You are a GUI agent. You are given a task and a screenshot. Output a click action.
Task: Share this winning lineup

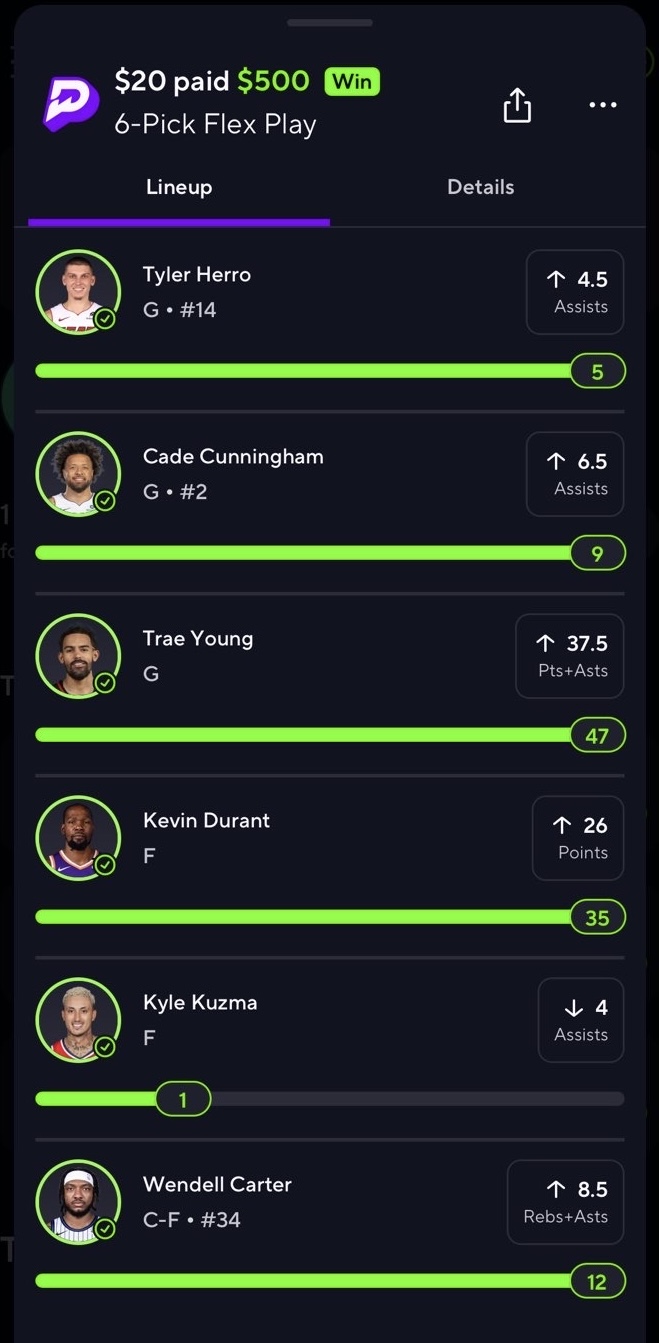[x=517, y=105]
